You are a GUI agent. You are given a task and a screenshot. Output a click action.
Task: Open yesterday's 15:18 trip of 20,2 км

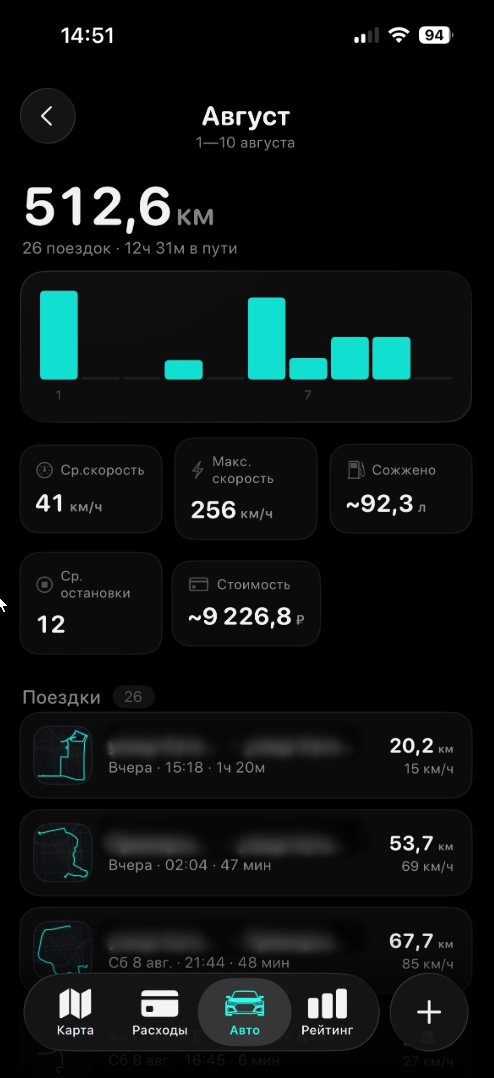tap(246, 755)
